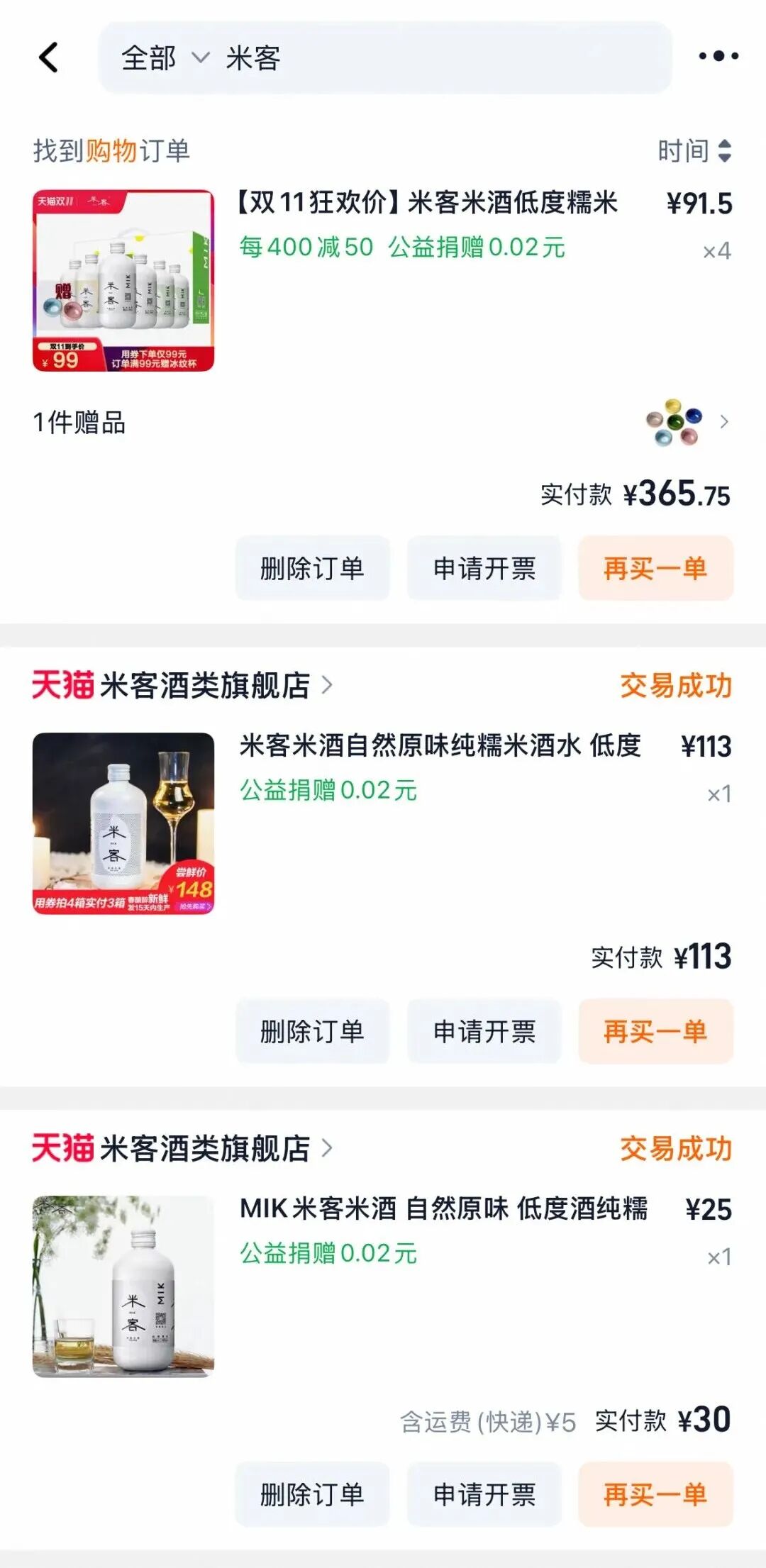Viewport: 766px width, 1568px height.
Task: Reorder the ¥113 purchase with 再买一单
Action: (655, 1031)
